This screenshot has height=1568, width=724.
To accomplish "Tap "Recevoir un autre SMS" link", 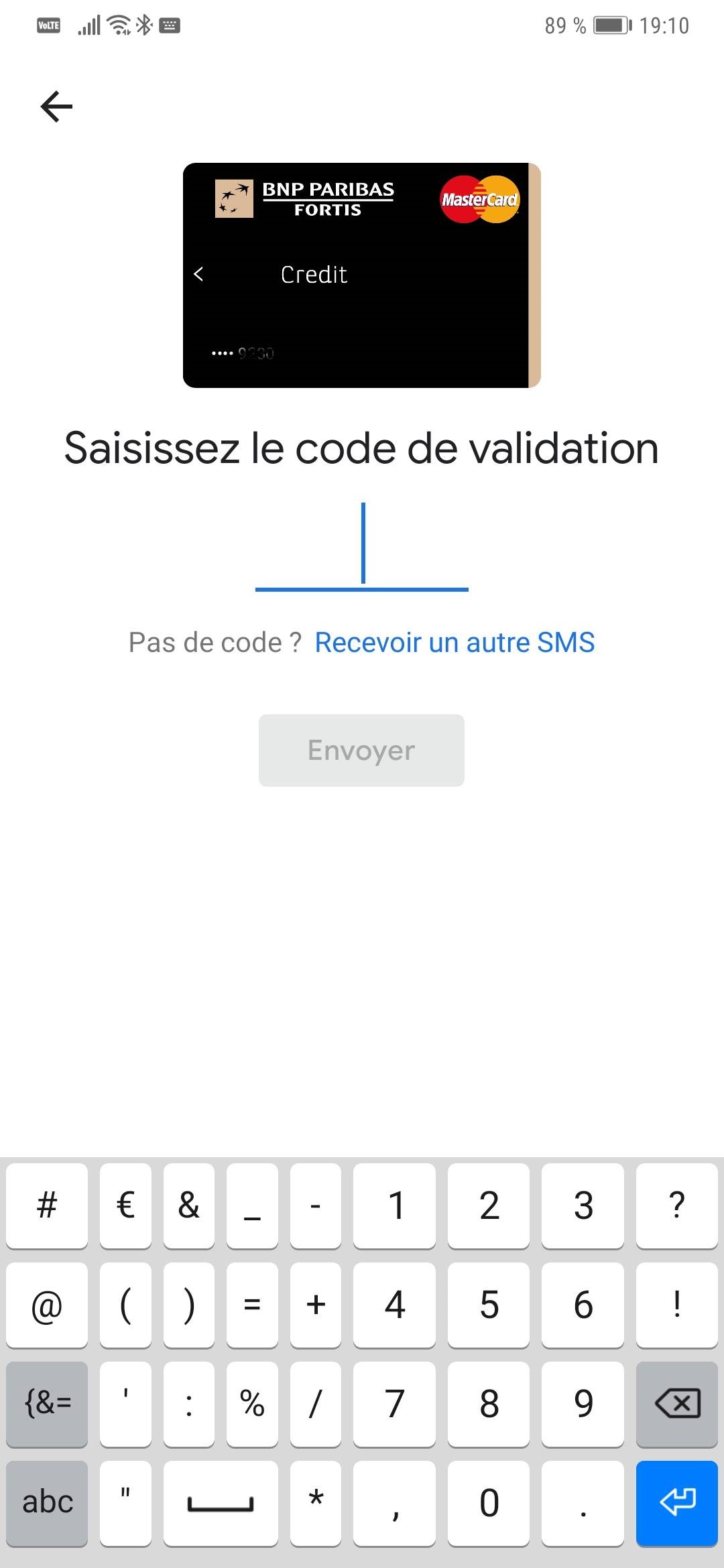I will point(455,642).
